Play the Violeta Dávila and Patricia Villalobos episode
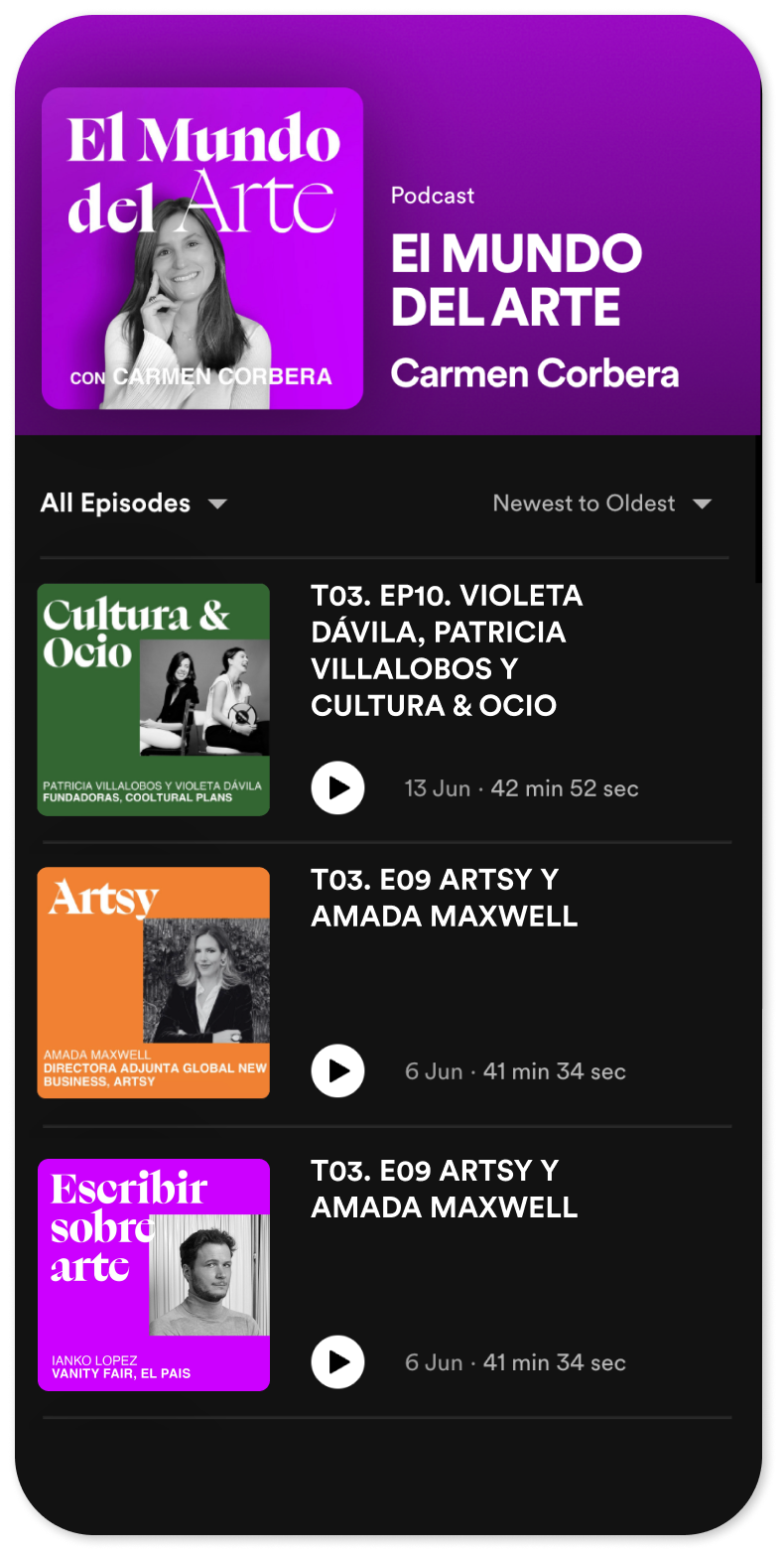This screenshot has height=1557, width=784. [337, 788]
